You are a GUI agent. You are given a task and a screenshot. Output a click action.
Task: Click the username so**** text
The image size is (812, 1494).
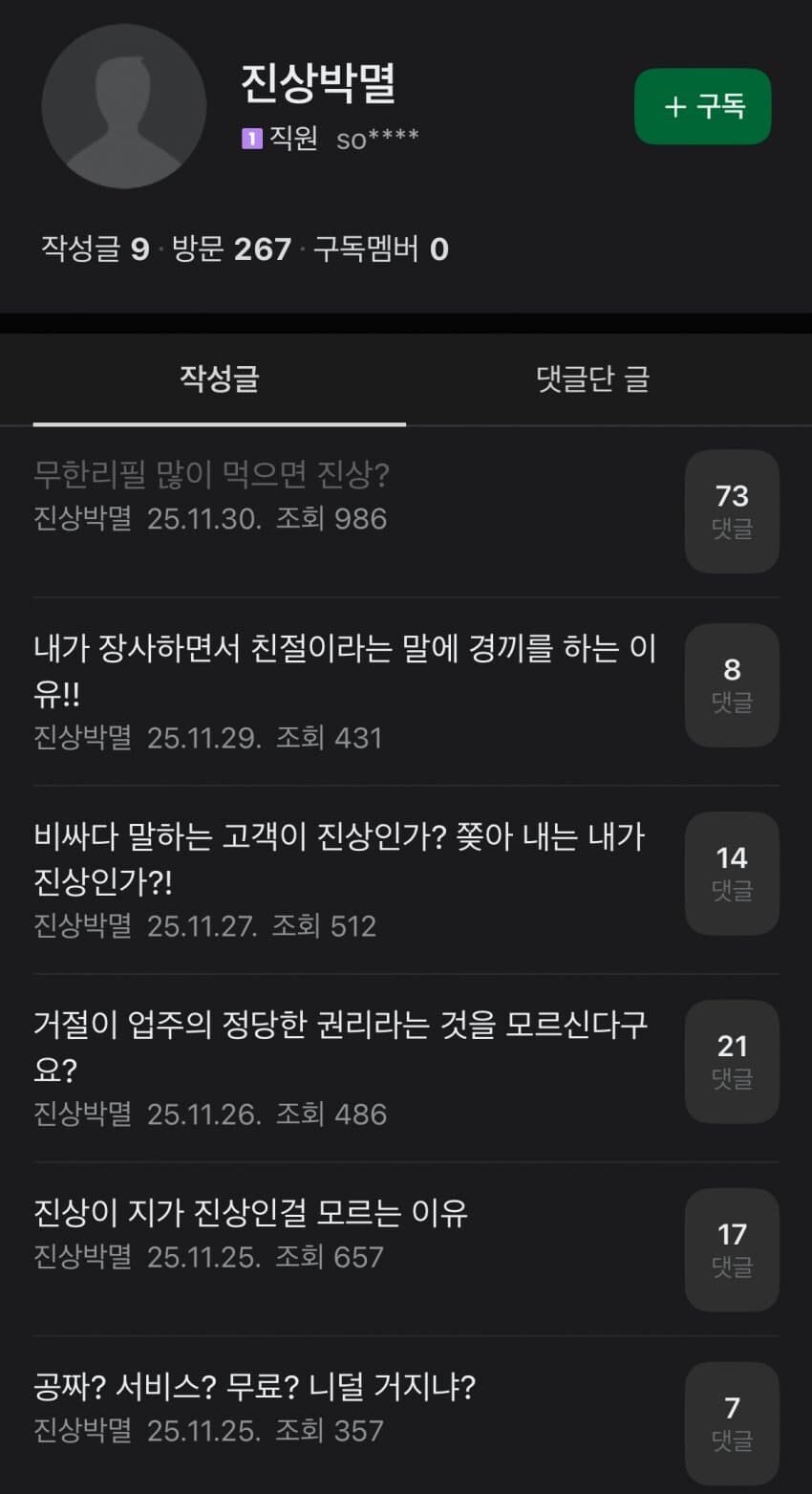(x=377, y=139)
